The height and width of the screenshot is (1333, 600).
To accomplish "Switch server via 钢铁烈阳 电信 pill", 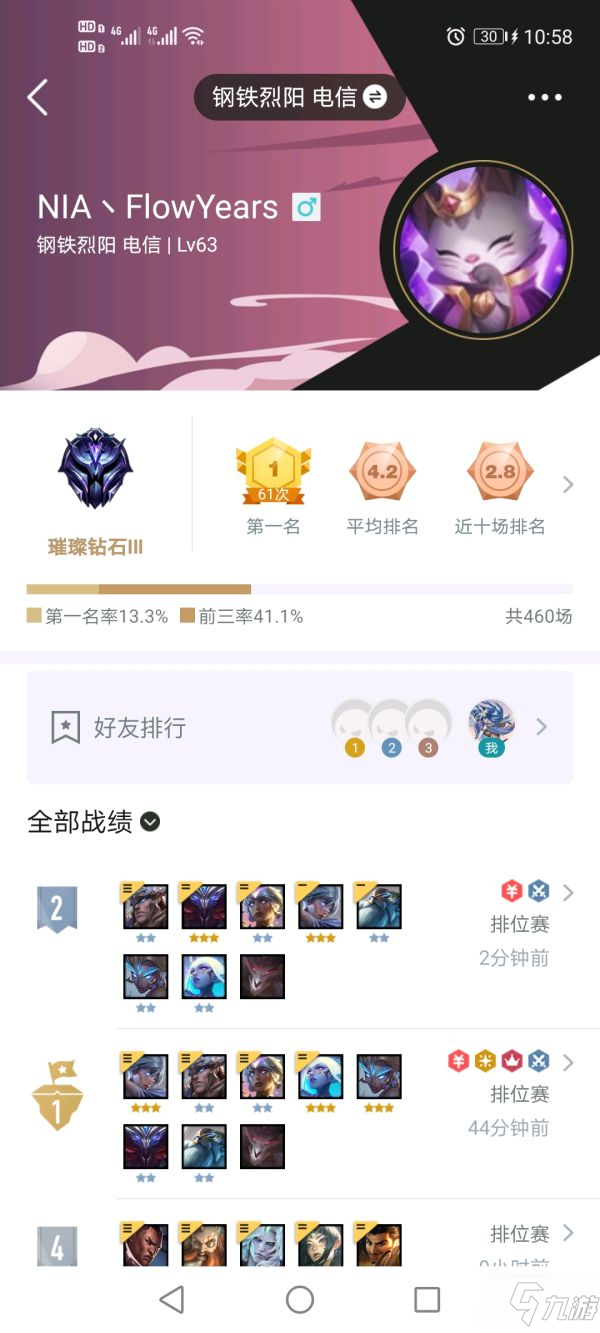I will (299, 97).
